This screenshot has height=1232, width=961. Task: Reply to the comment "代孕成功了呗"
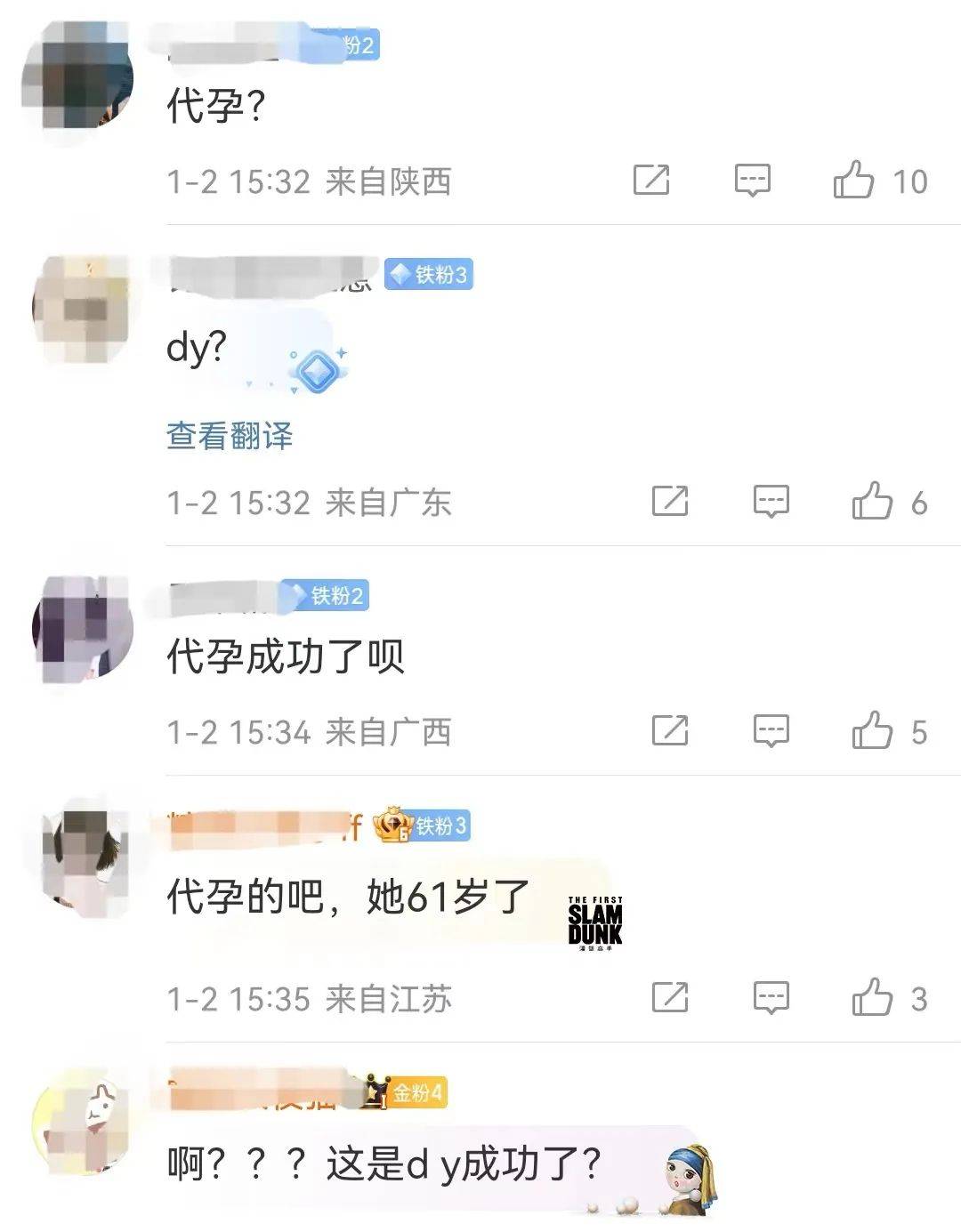771,731
